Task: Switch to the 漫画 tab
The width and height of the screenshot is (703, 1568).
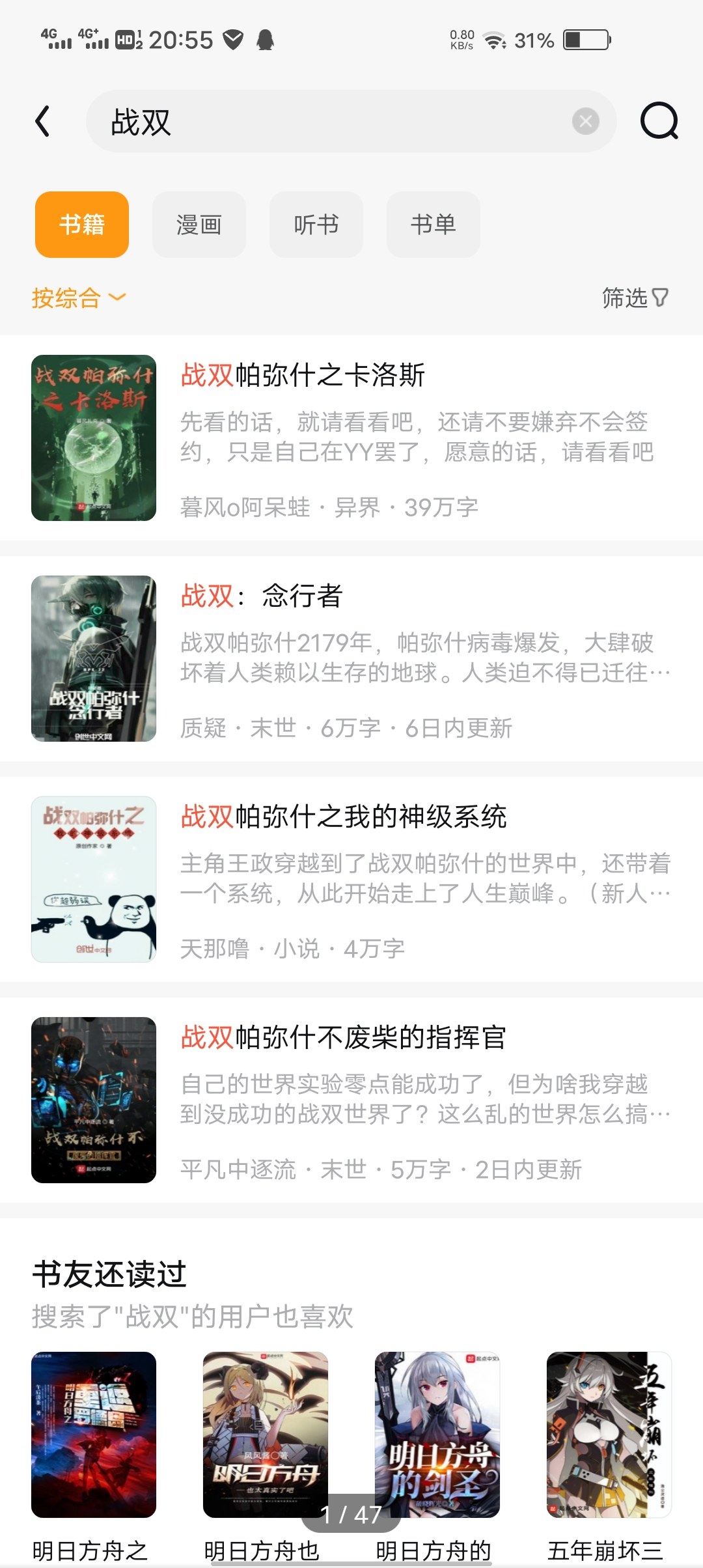Action: [x=199, y=225]
